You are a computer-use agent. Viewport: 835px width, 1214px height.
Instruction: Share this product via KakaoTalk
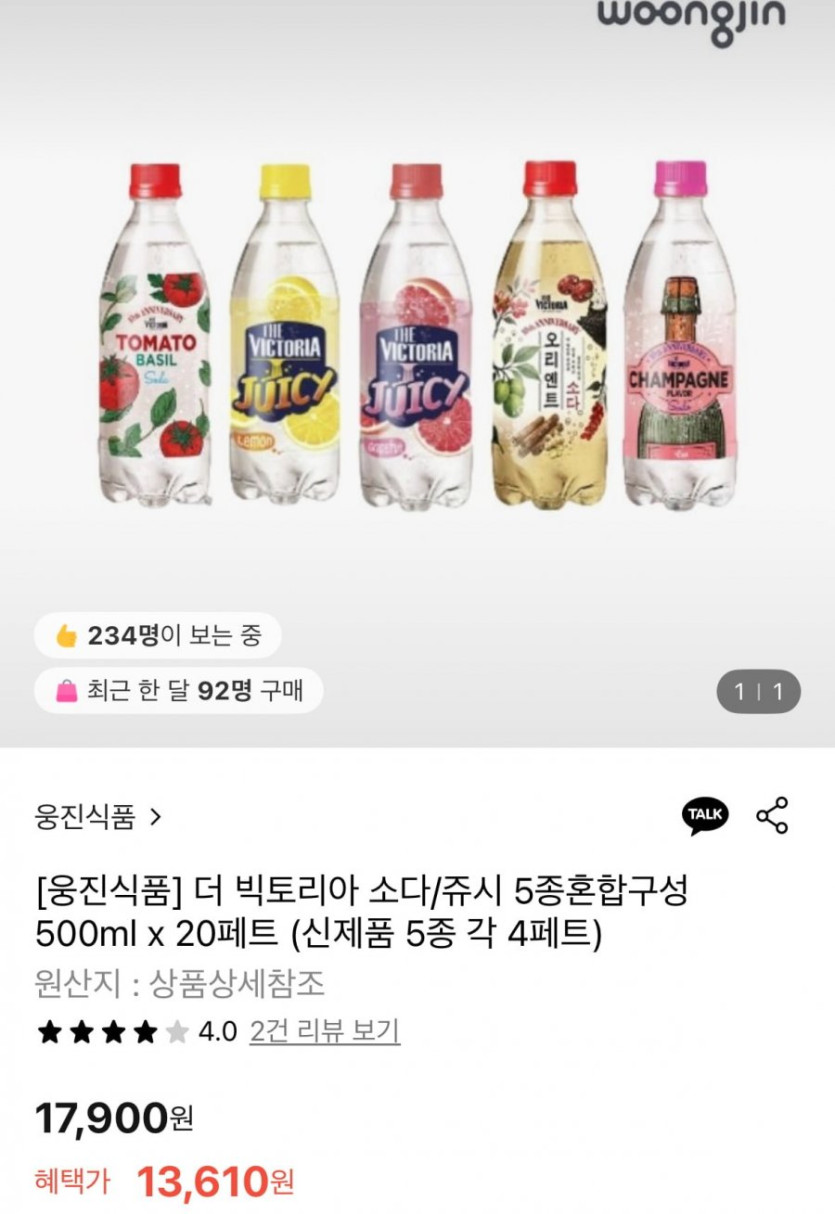coord(705,815)
